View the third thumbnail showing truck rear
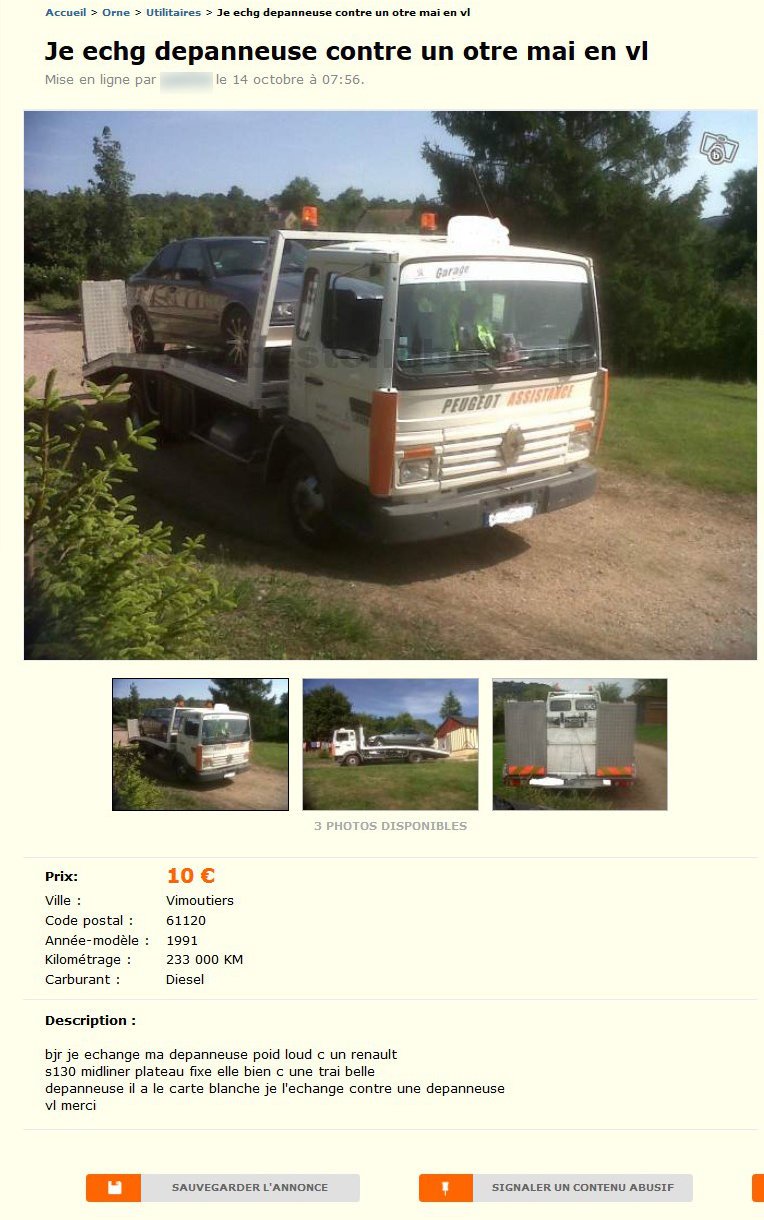 (x=580, y=744)
